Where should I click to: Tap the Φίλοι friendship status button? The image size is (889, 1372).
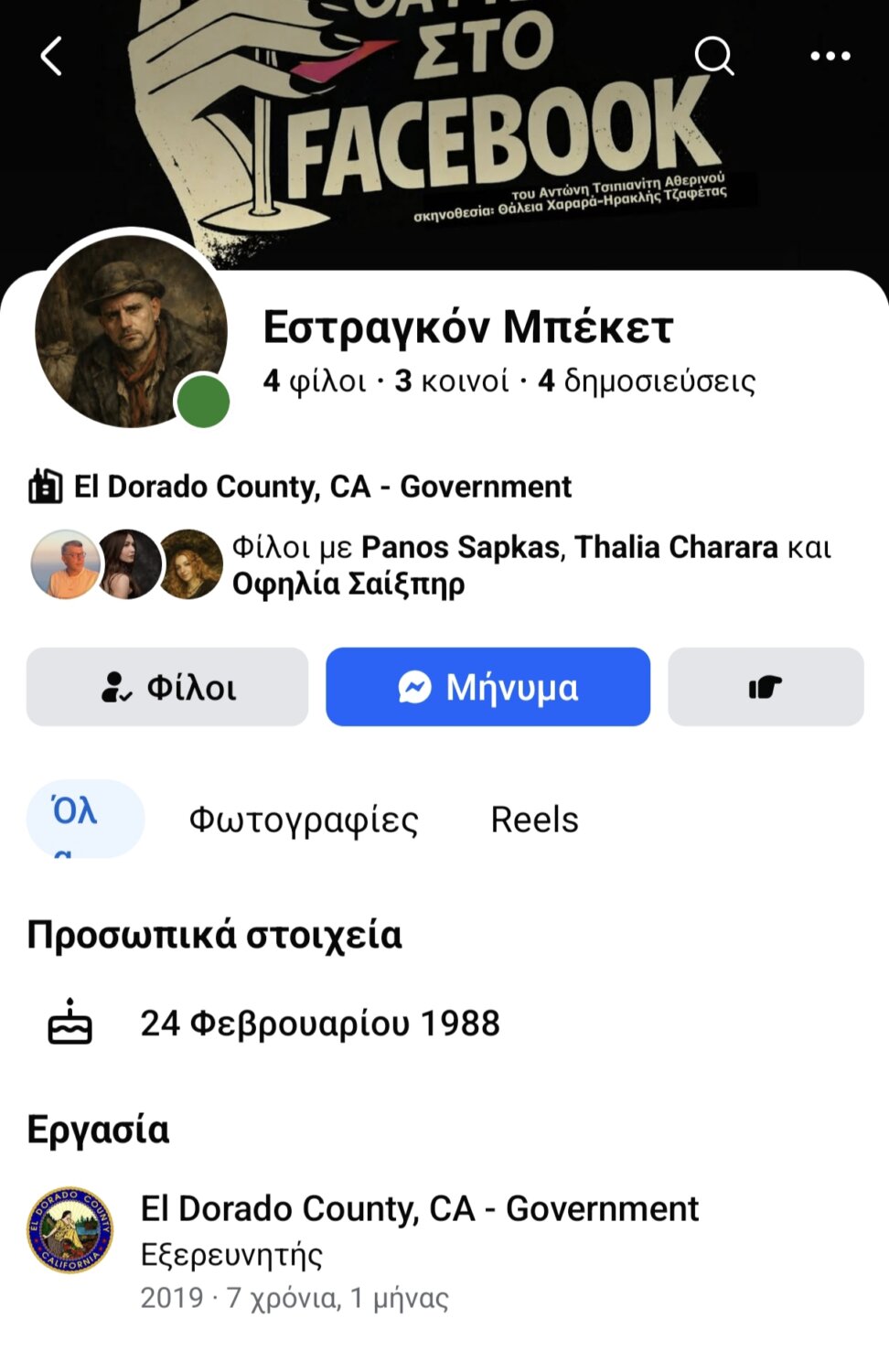click(167, 687)
